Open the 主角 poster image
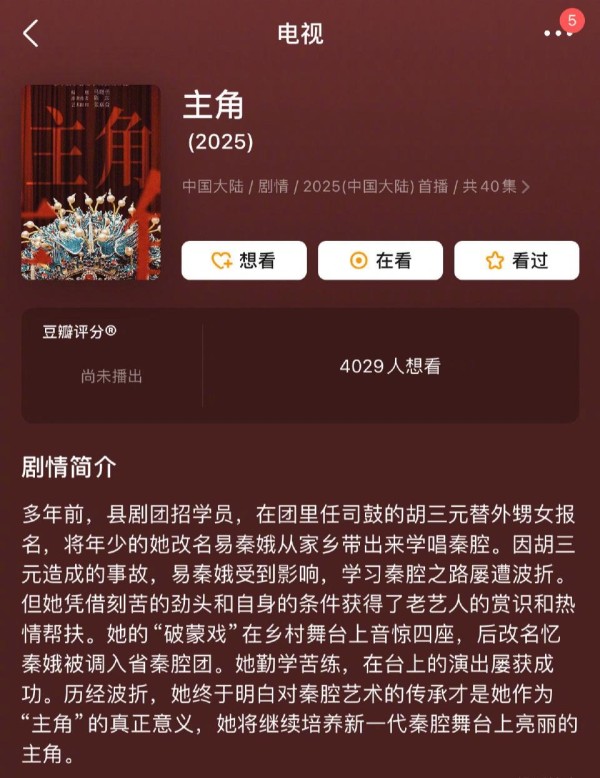Viewport: 600px width, 778px height. click(91, 182)
